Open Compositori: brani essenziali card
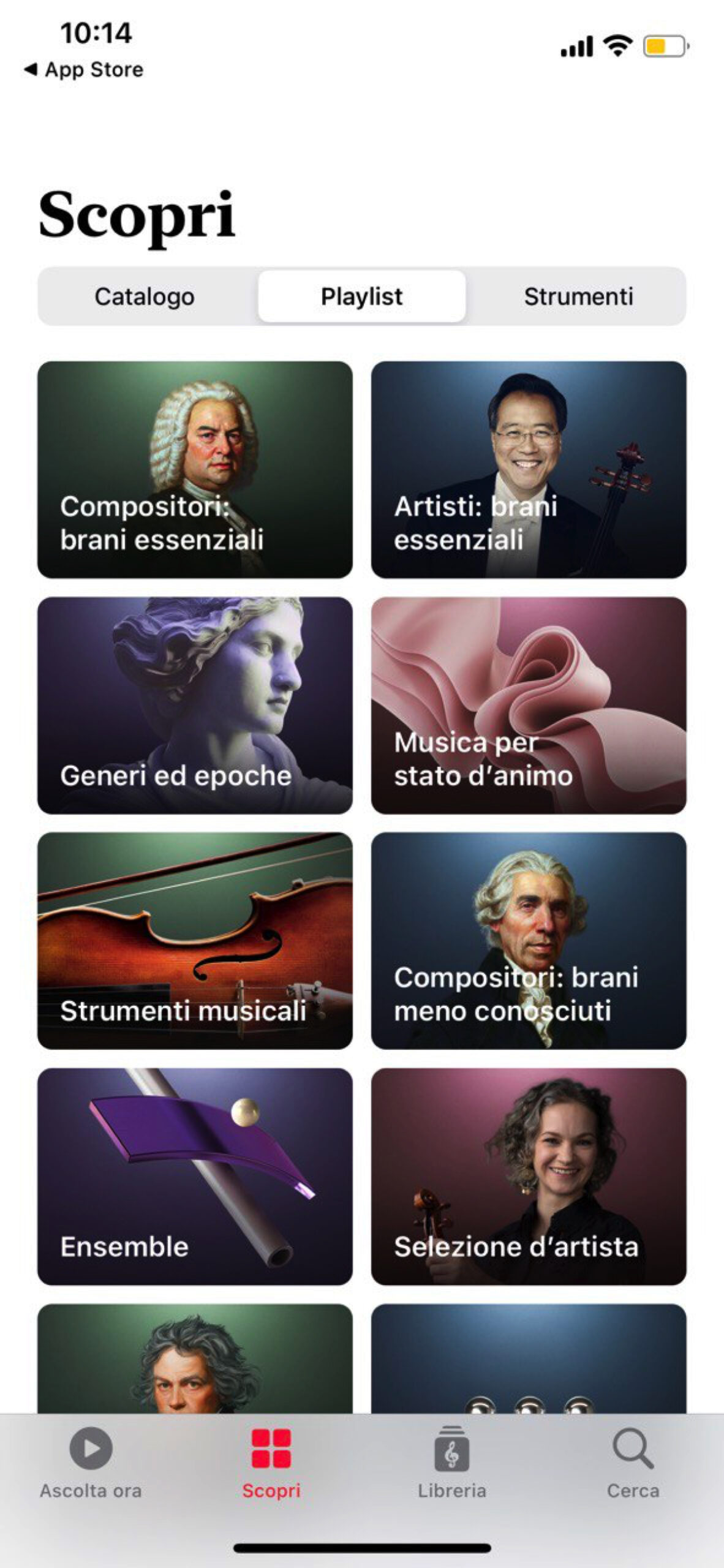The width and height of the screenshot is (724, 1568). (x=195, y=470)
